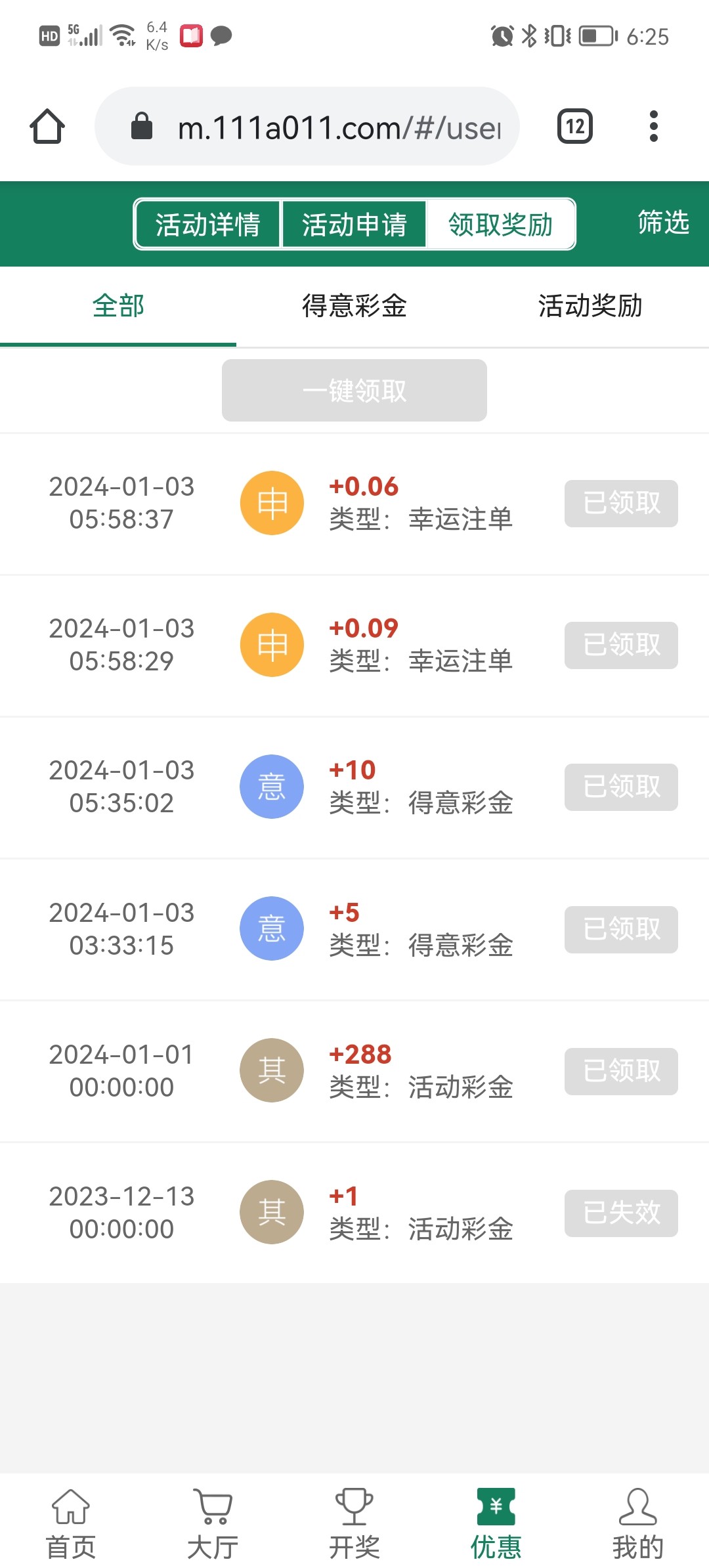Viewport: 709px width, 1568px height.
Task: Open the 大厅 lobby tab
Action: click(213, 1523)
